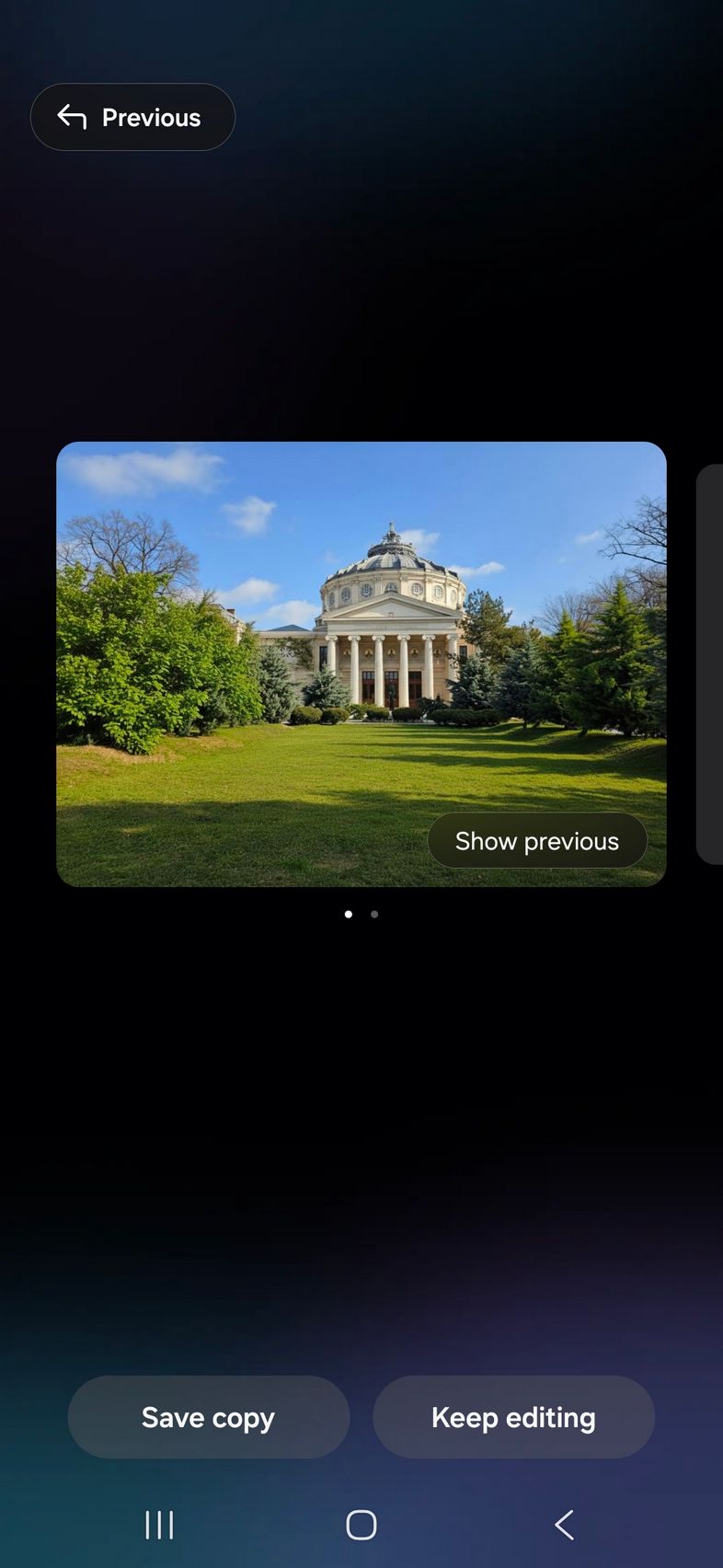Go to the home screen
723x1568 pixels.
361,1525
